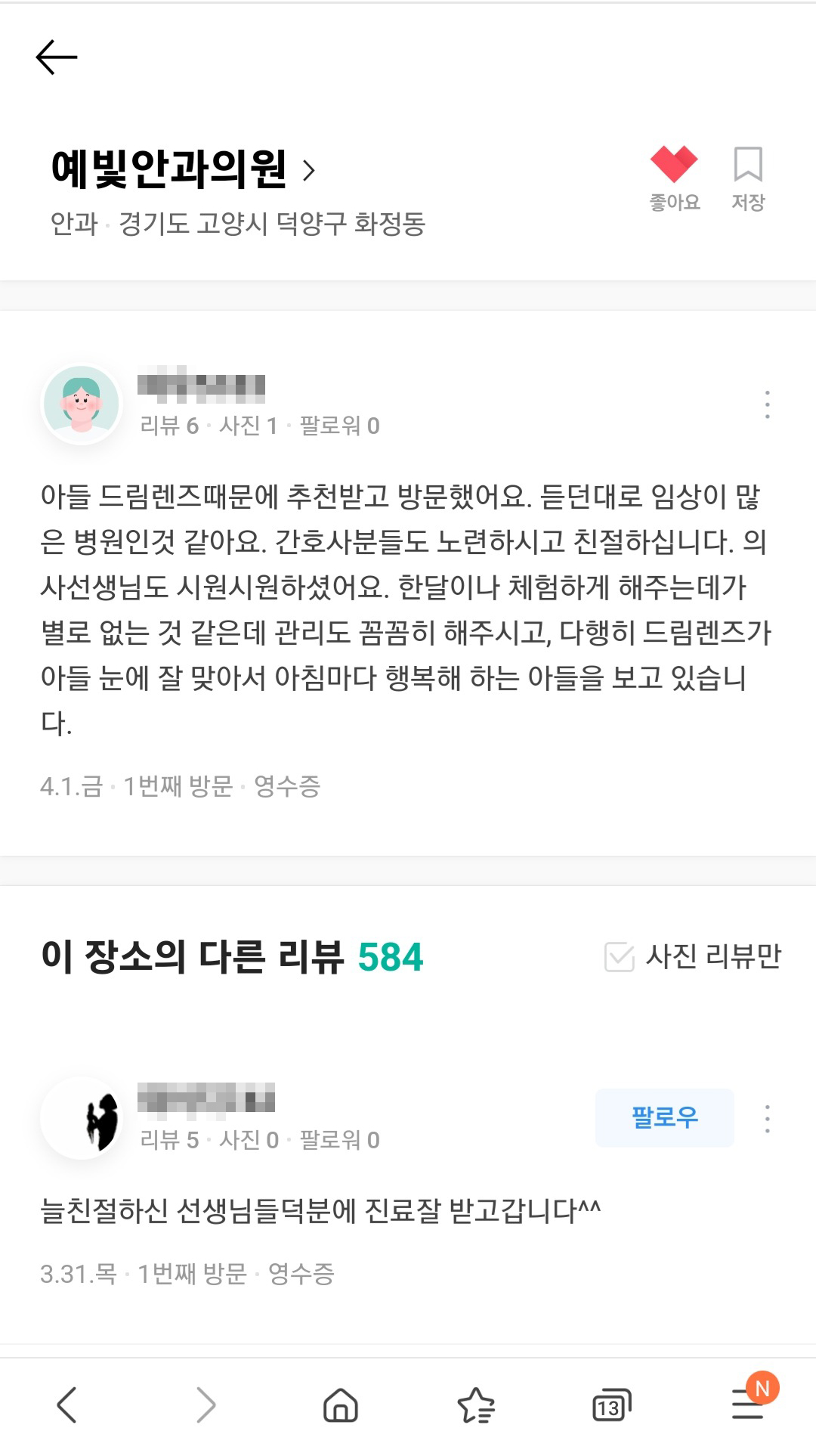
Task: Open the 예빛안과의원 place page
Action: point(181,169)
